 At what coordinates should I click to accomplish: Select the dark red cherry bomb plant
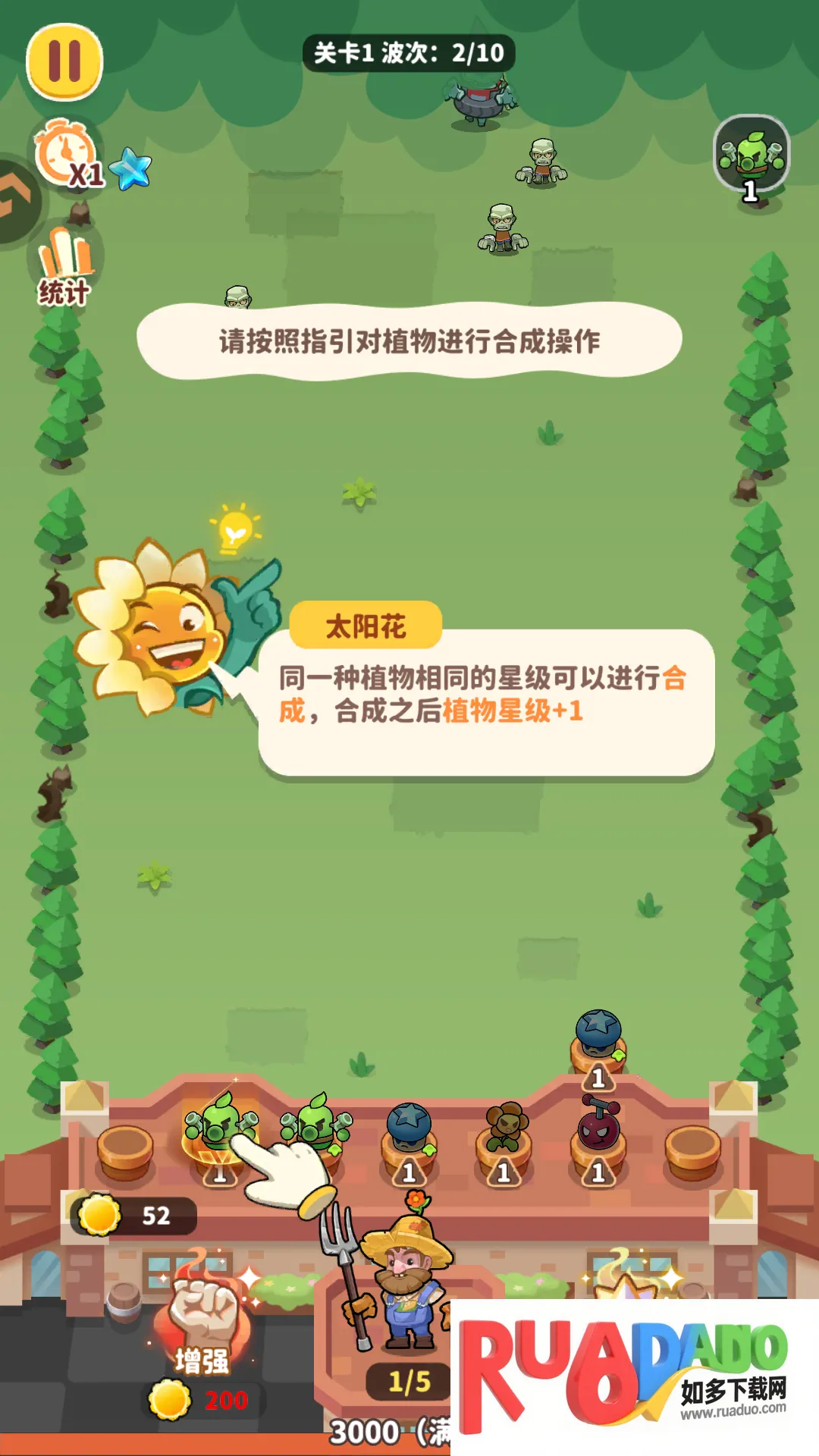pos(599,1131)
